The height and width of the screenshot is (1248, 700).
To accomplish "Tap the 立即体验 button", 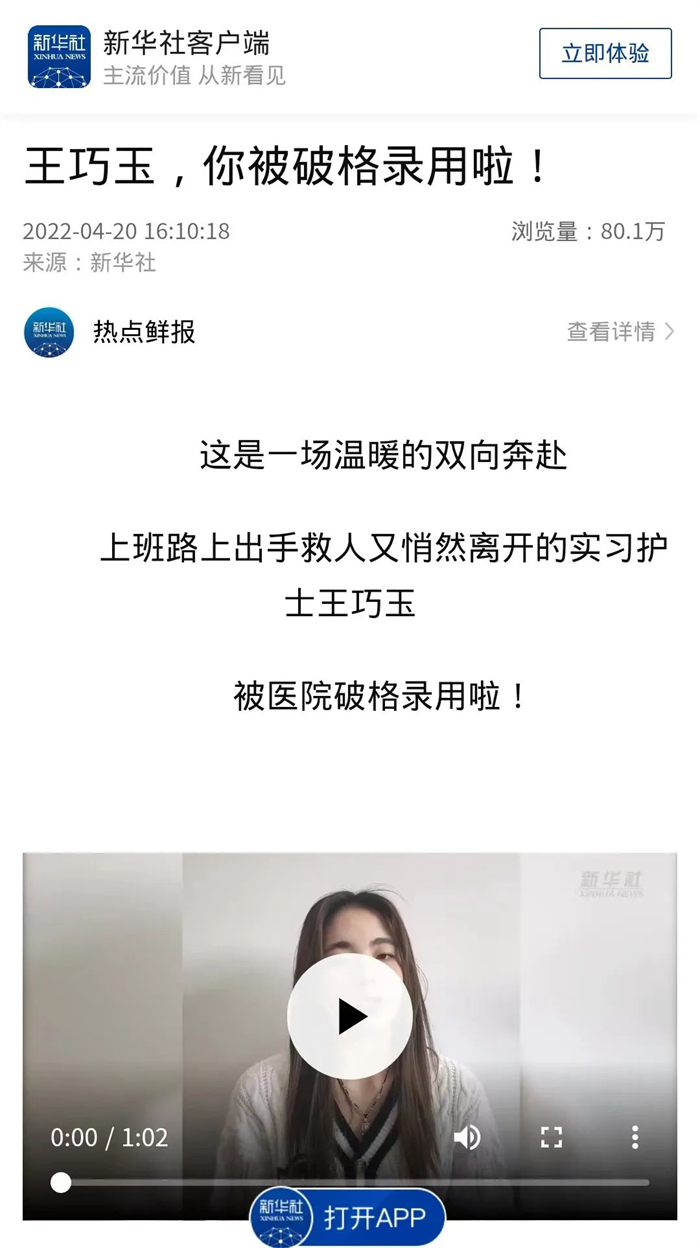I will (605, 54).
